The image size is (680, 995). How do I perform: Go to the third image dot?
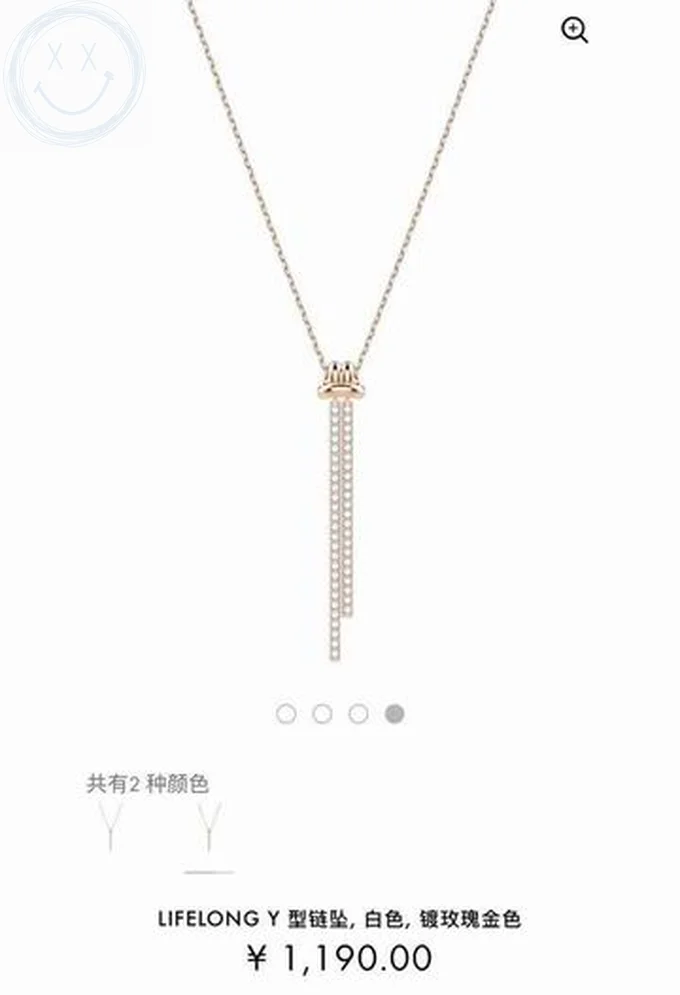coord(358,714)
